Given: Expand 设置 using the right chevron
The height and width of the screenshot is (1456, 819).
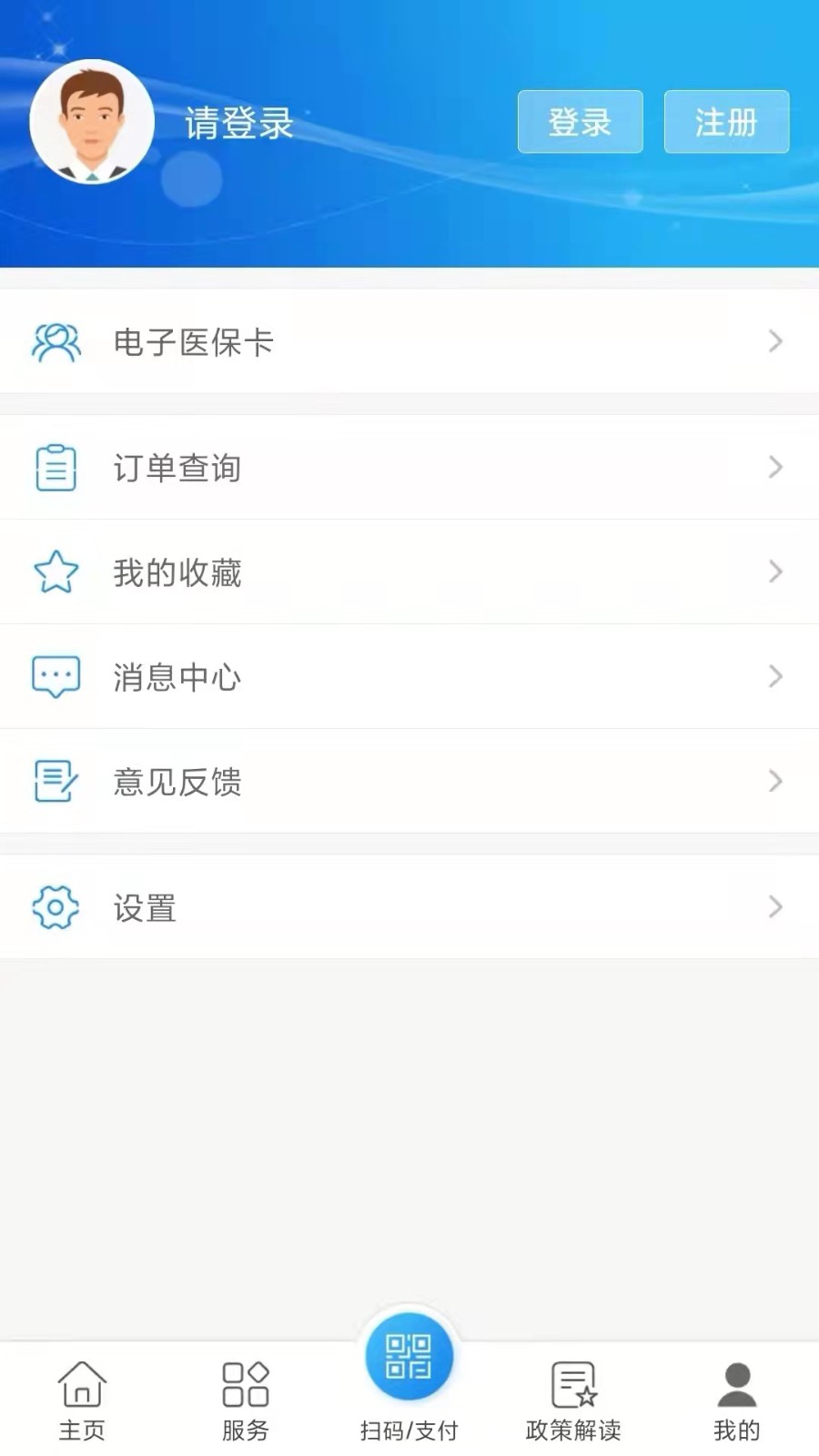Looking at the screenshot, I should pyautogui.click(x=774, y=907).
